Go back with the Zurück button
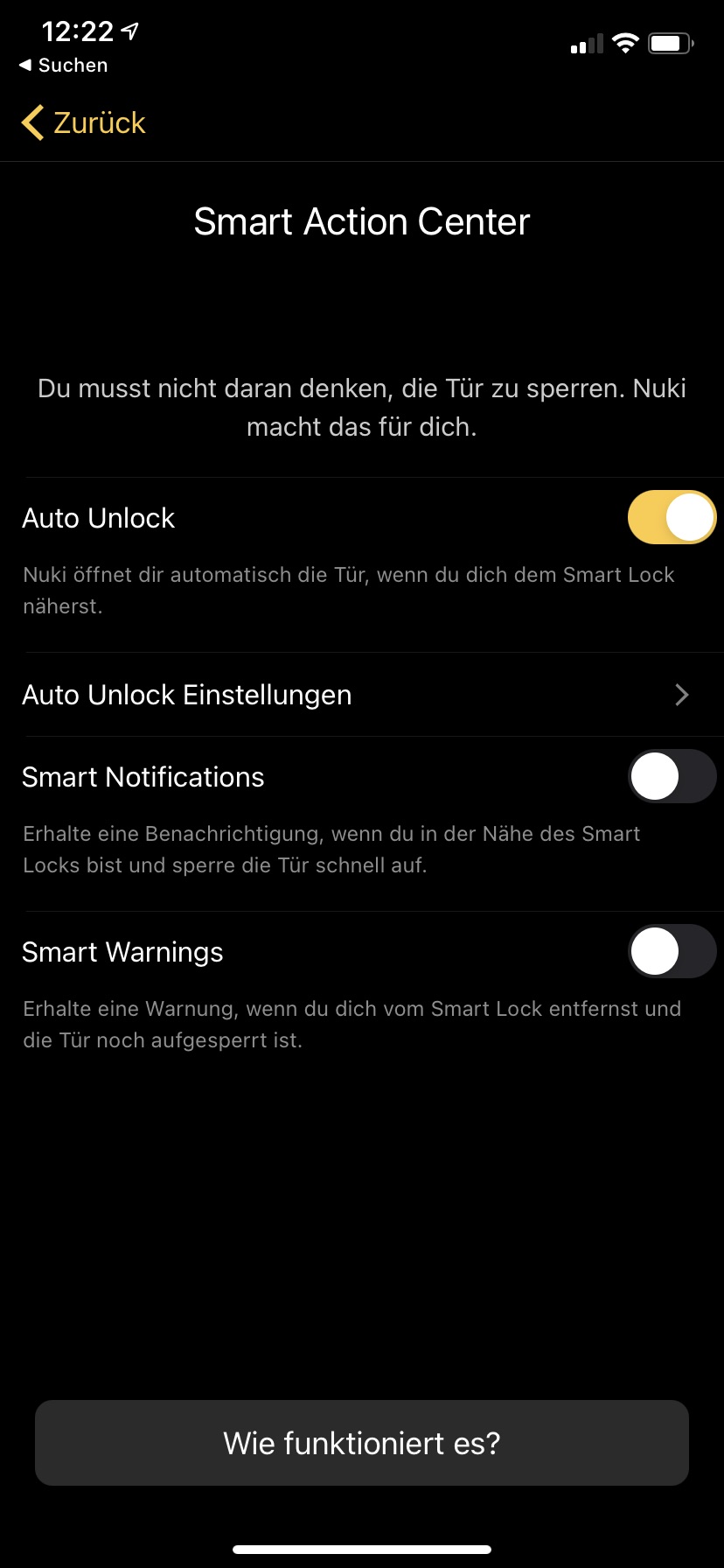This screenshot has height=1568, width=724. pos(84,123)
